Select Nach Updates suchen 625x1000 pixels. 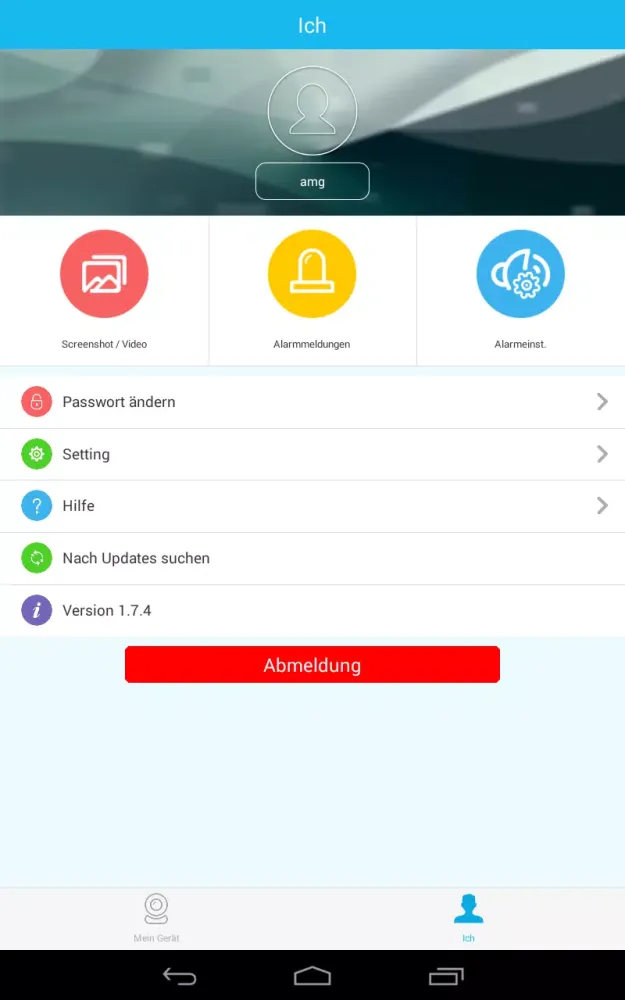tap(312, 558)
